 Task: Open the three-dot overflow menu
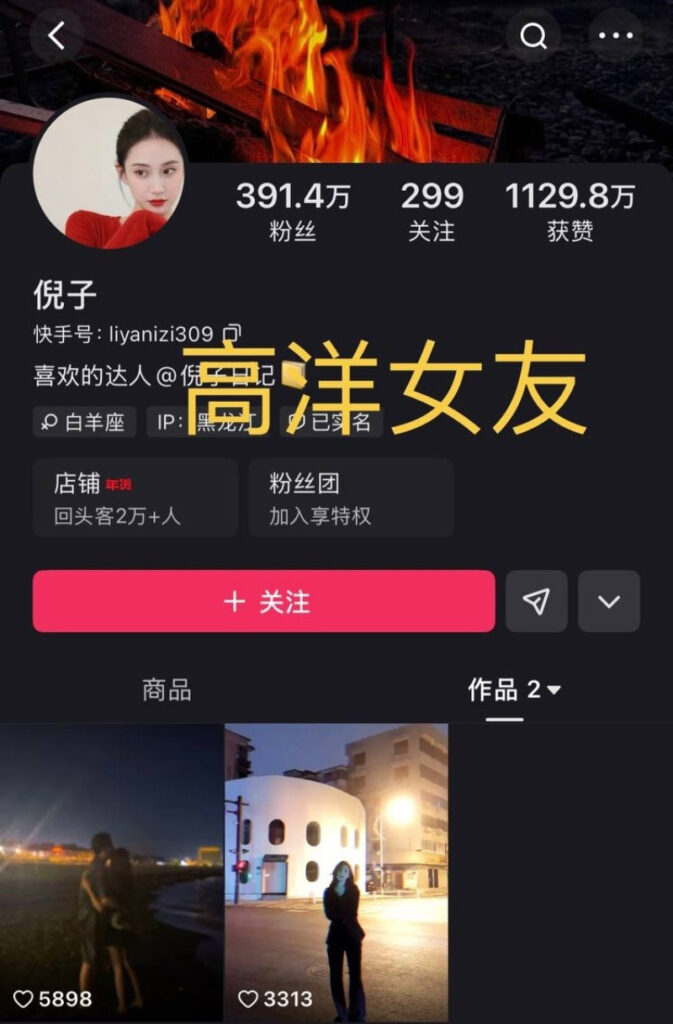[x=615, y=37]
